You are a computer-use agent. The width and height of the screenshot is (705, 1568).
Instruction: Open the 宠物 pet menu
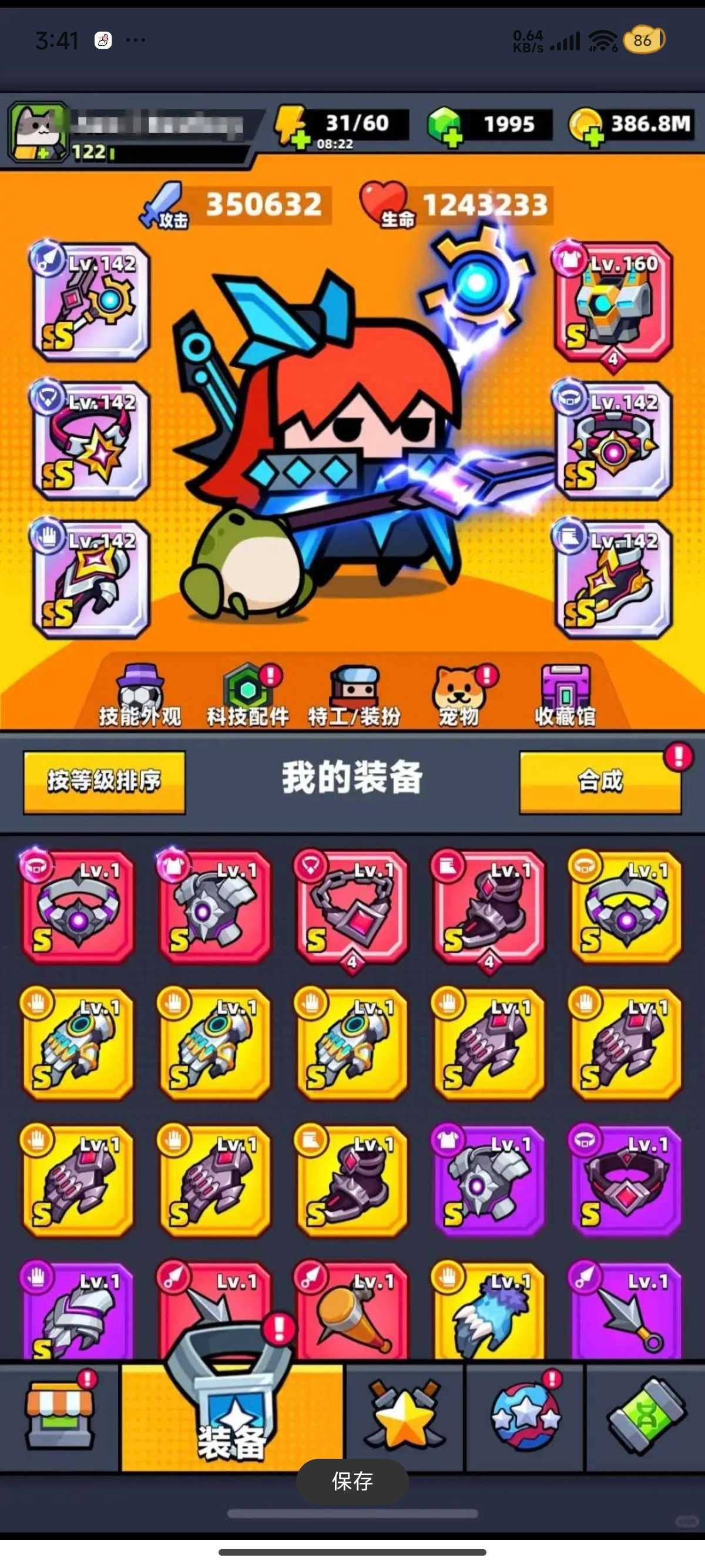(459, 697)
